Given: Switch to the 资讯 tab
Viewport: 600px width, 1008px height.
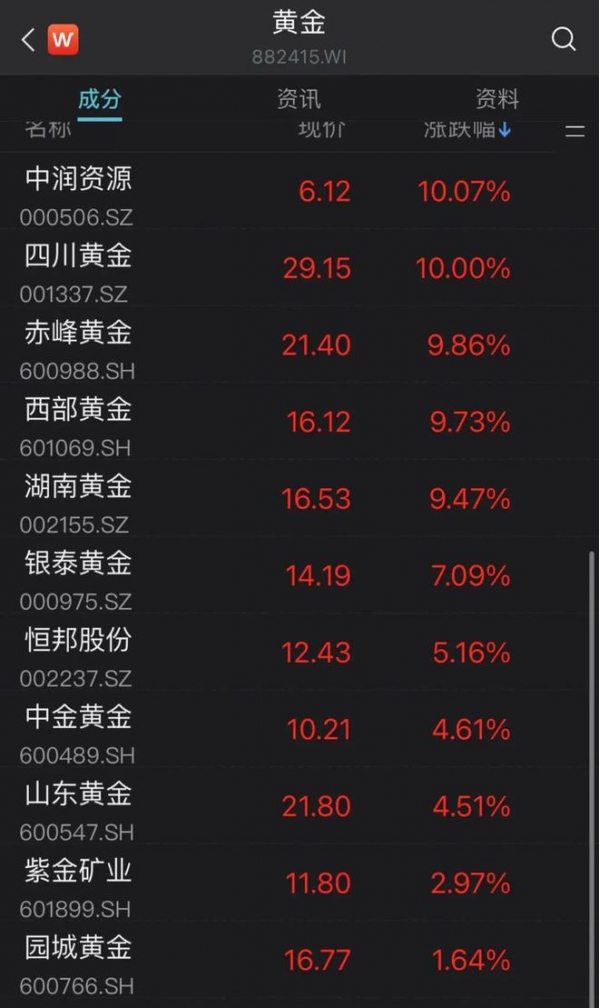Looking at the screenshot, I should coord(298,99).
